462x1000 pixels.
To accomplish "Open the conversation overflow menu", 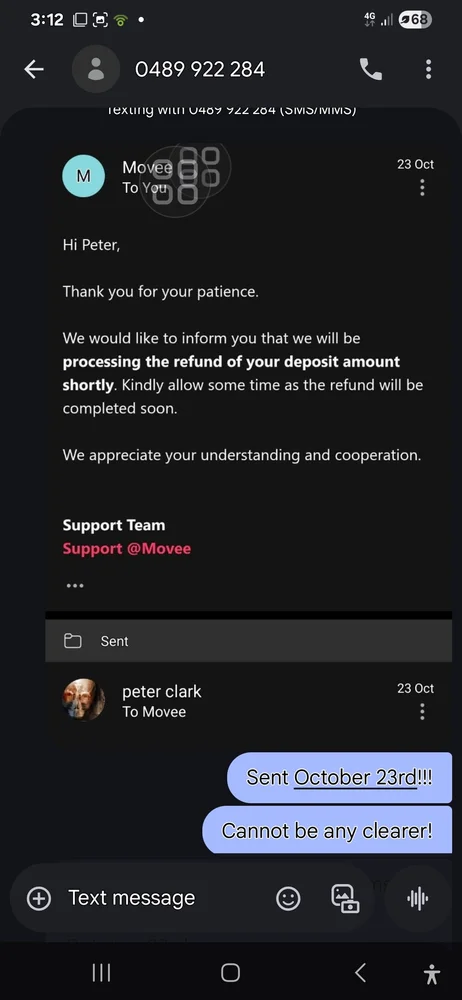I will [428, 69].
